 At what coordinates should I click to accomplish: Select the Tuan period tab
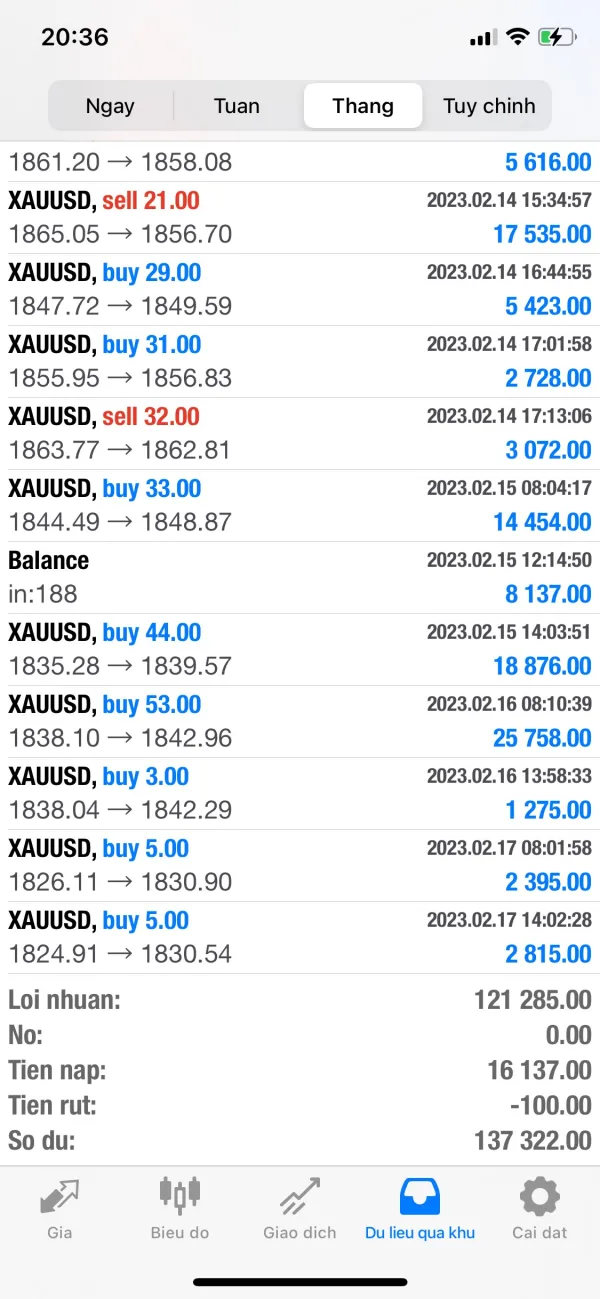(x=237, y=106)
